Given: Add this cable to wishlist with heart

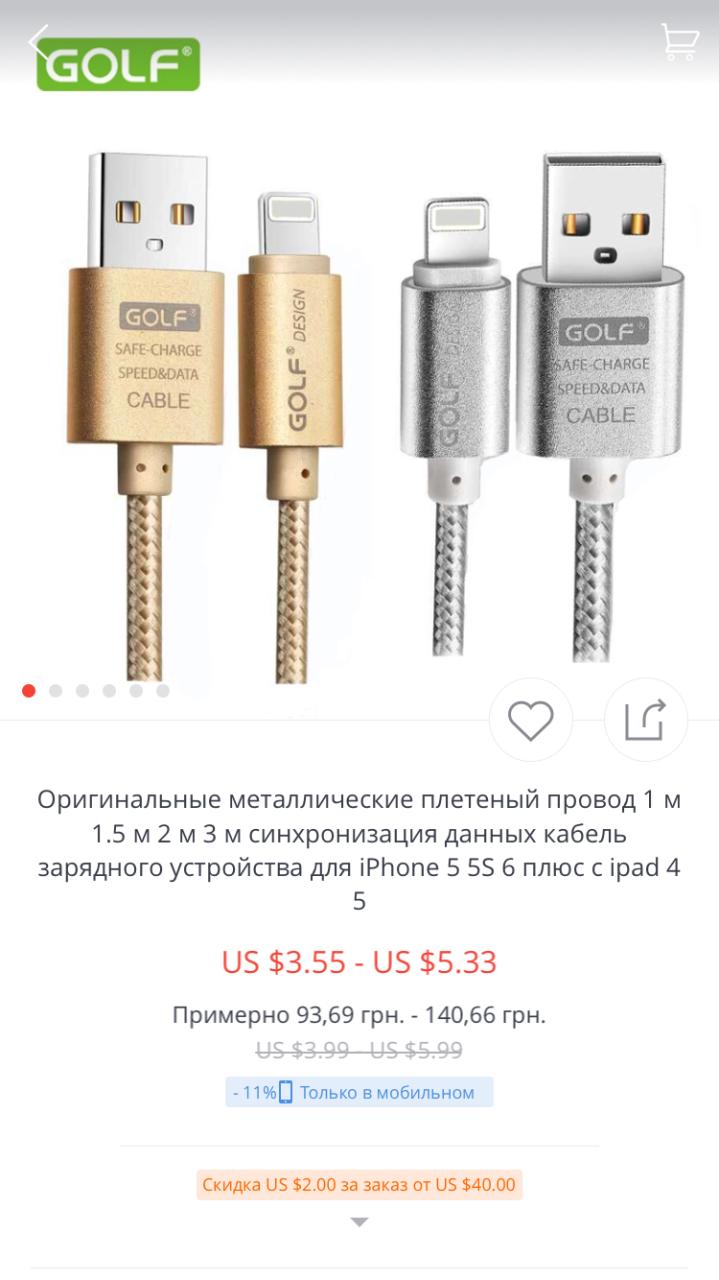Looking at the screenshot, I should 530,720.
